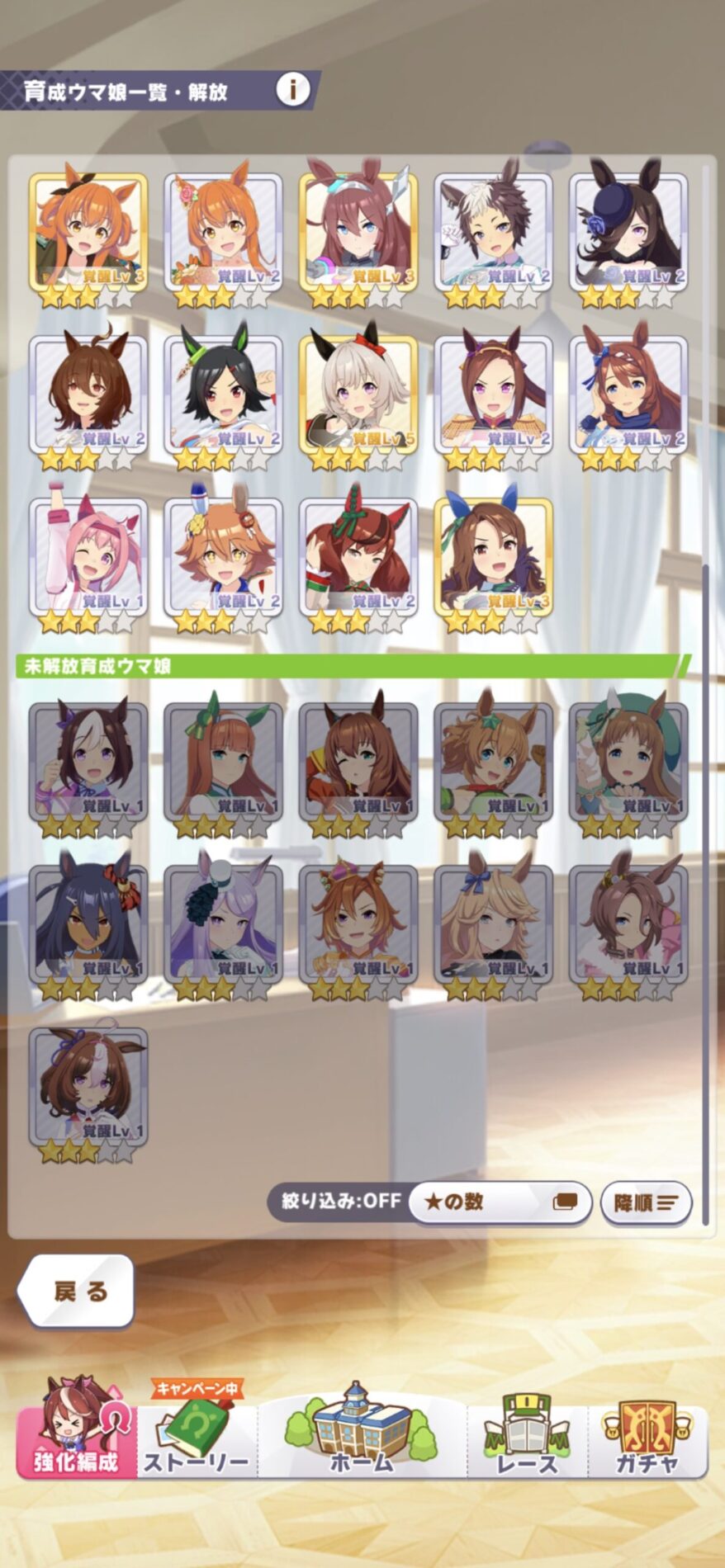725x1568 pixels.
Task: Open the ★の数 sort selector
Action: point(500,1202)
